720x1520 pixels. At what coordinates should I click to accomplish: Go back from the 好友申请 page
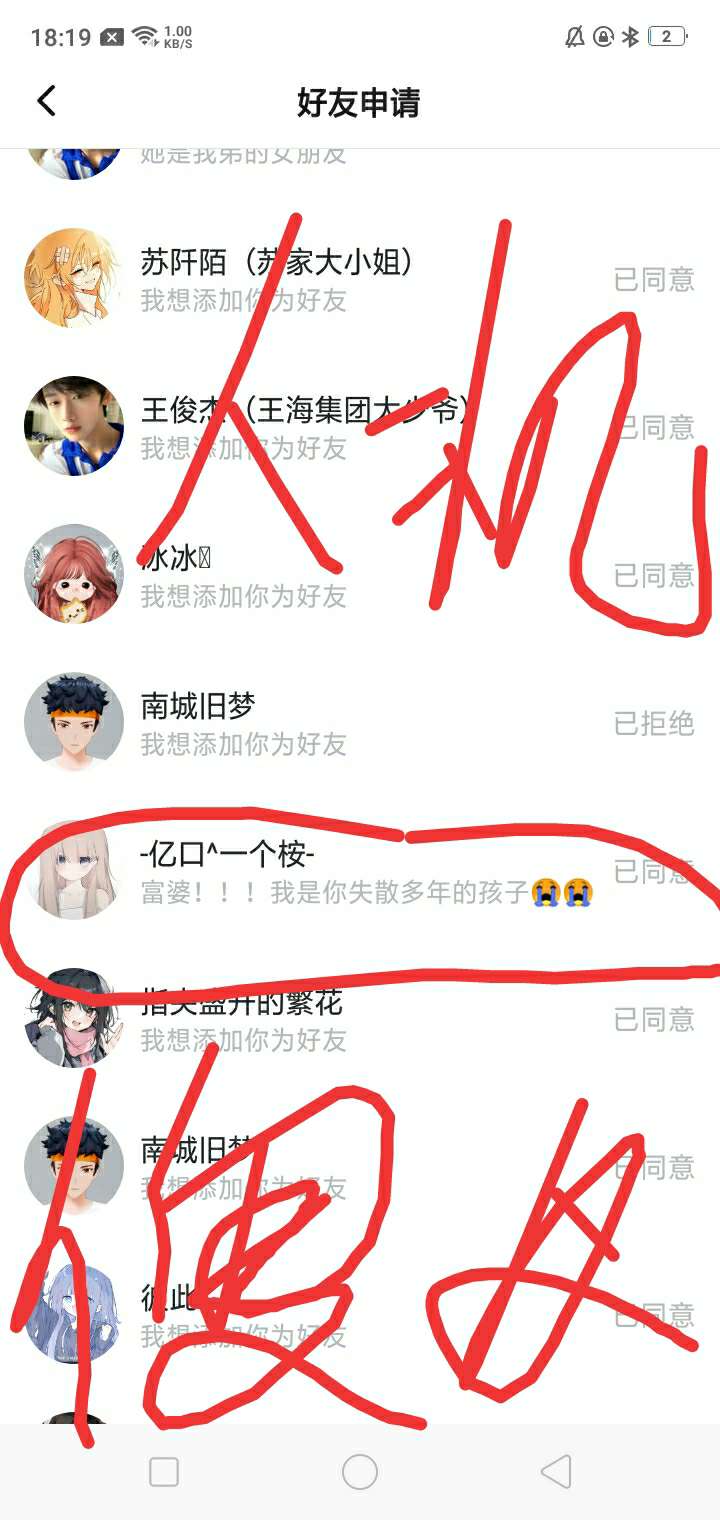tap(46, 101)
